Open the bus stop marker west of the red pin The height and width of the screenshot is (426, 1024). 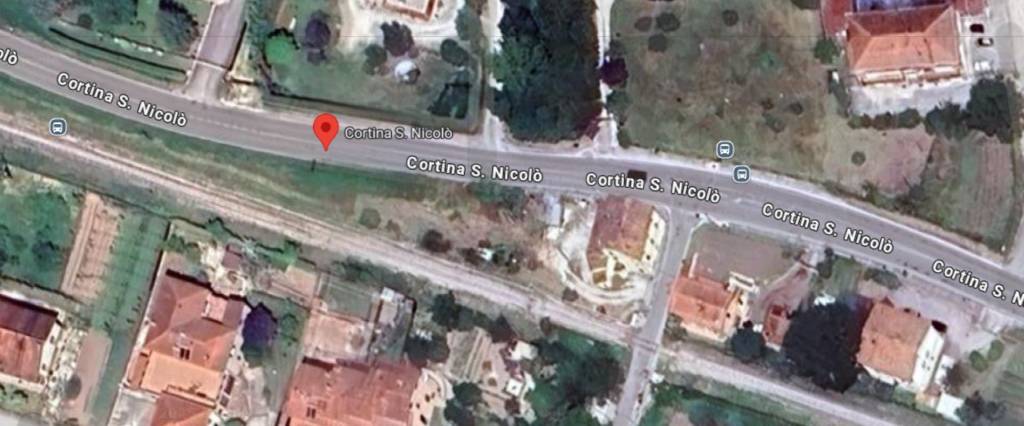(x=59, y=127)
